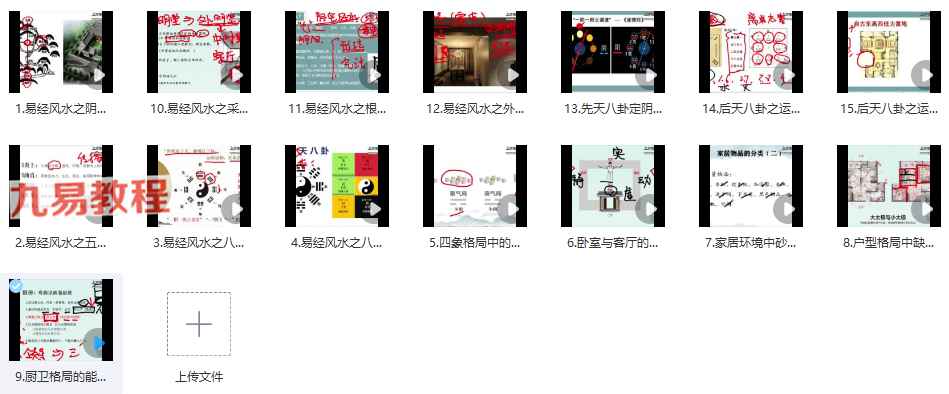The height and width of the screenshot is (394, 949).
Task: Open video 11.易经风水之根
Action: (x=337, y=51)
